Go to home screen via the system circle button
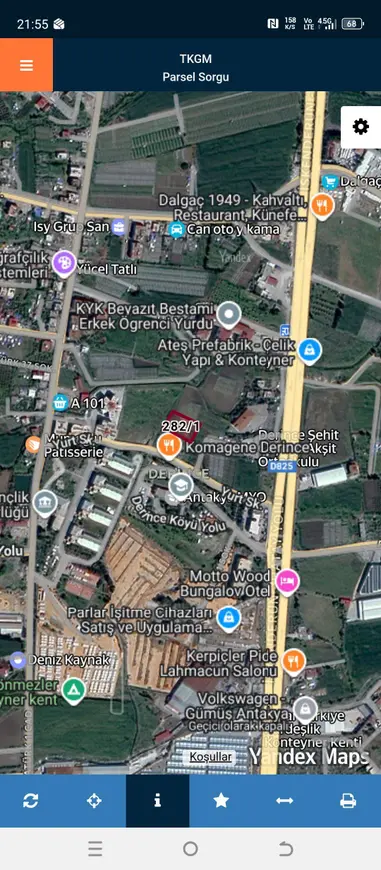 190,849
